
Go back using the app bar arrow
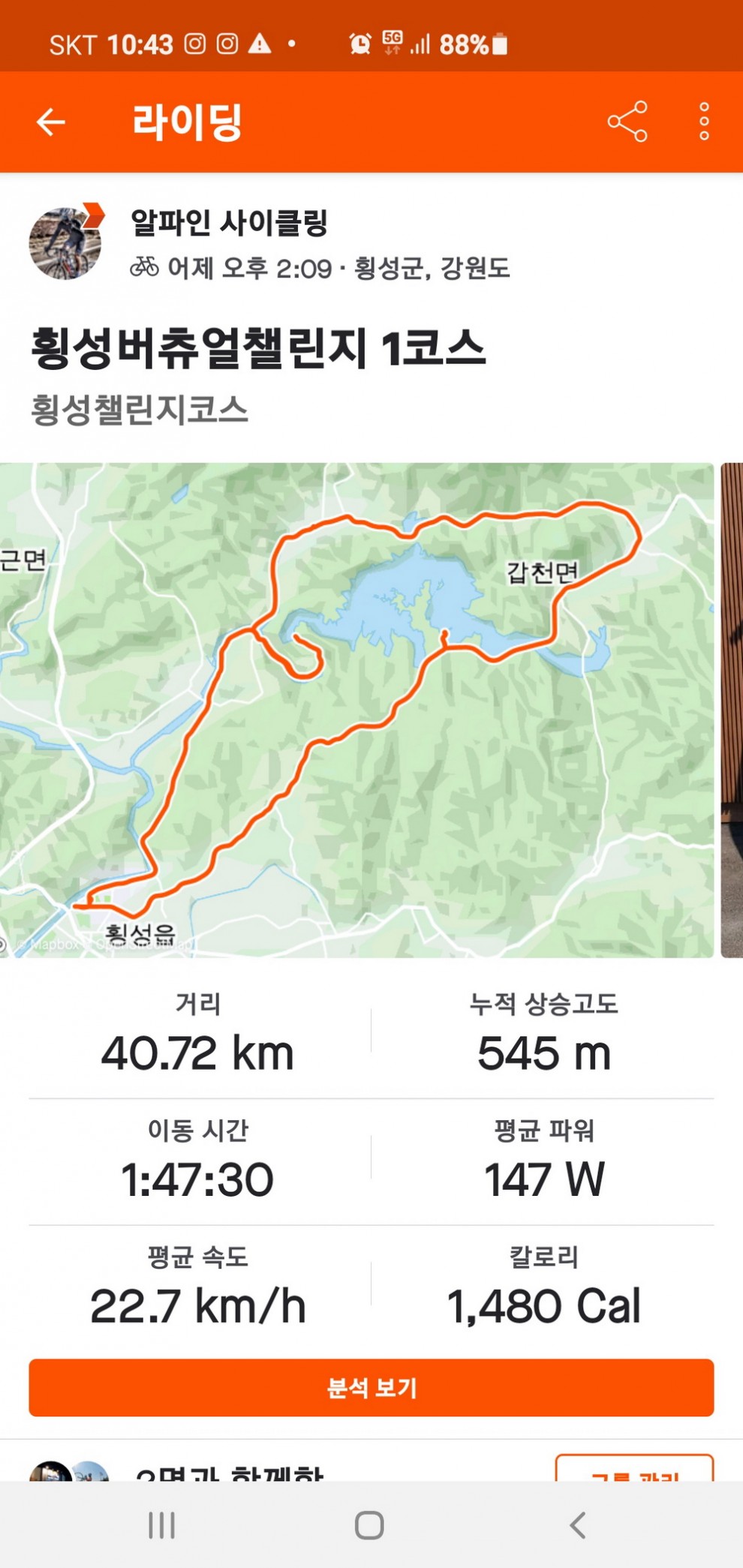51,122
